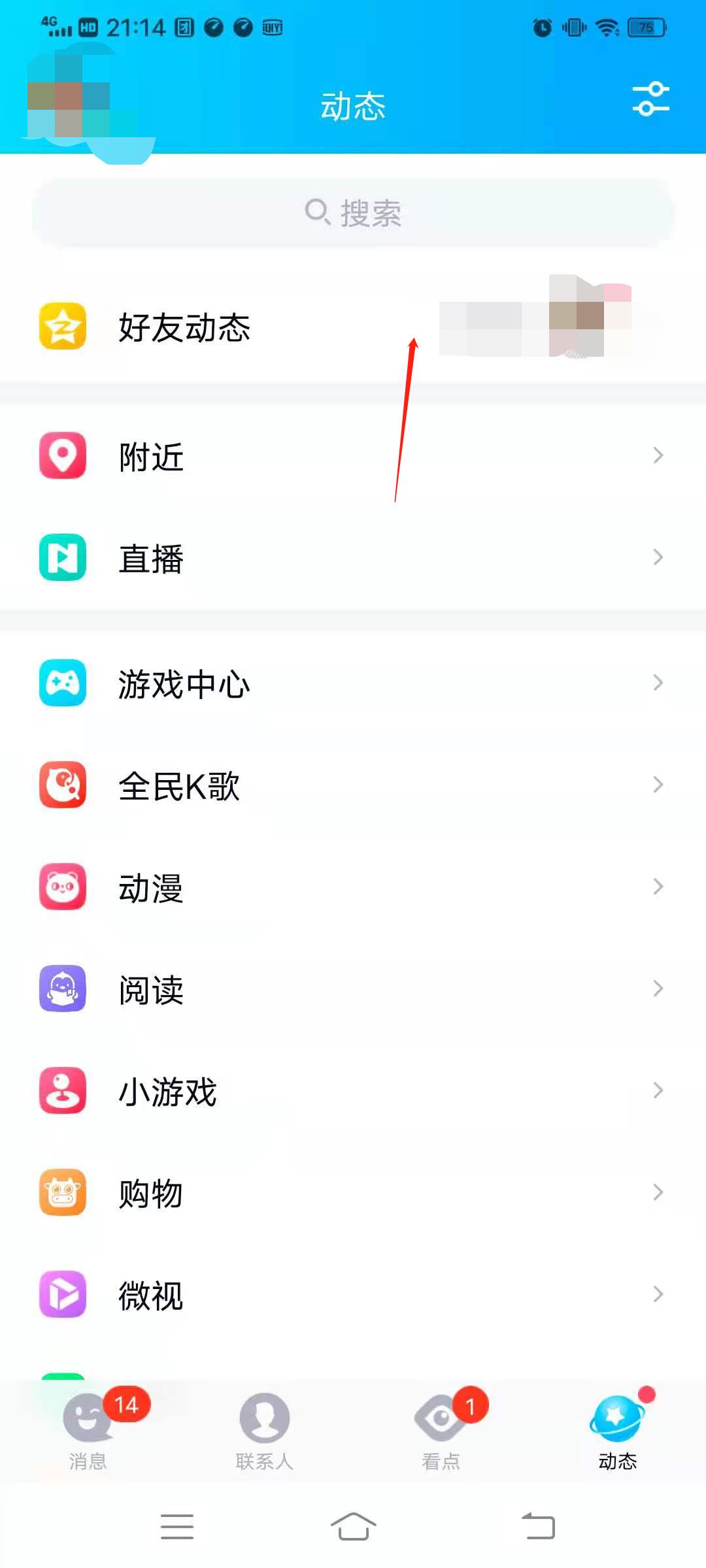The height and width of the screenshot is (1568, 706).
Task: Tap the search bar at the top
Action: coord(353,212)
